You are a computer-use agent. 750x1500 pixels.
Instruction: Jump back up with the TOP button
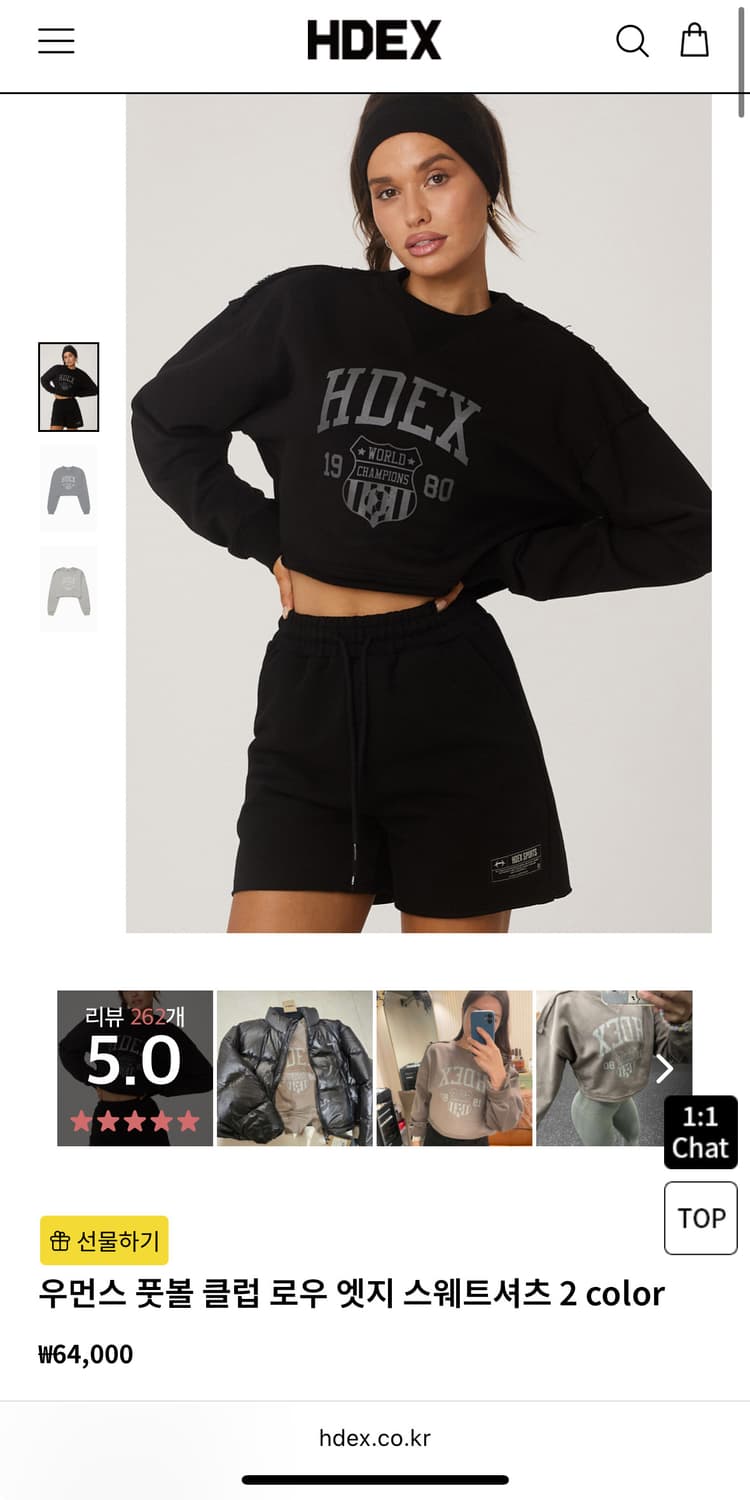700,1218
